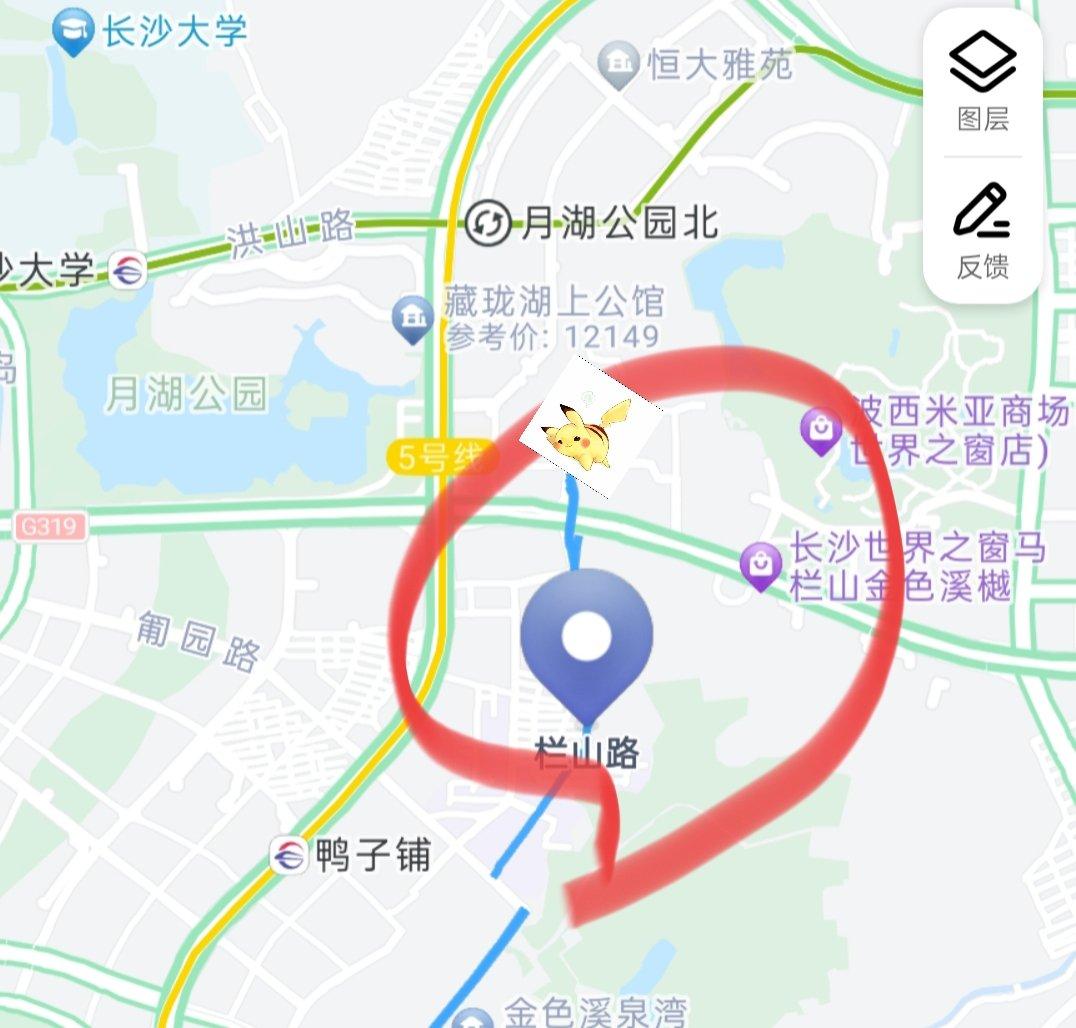Tap the 鸭子铺 metro station marker
Image resolution: width=1076 pixels, height=1028 pixels.
(289, 856)
